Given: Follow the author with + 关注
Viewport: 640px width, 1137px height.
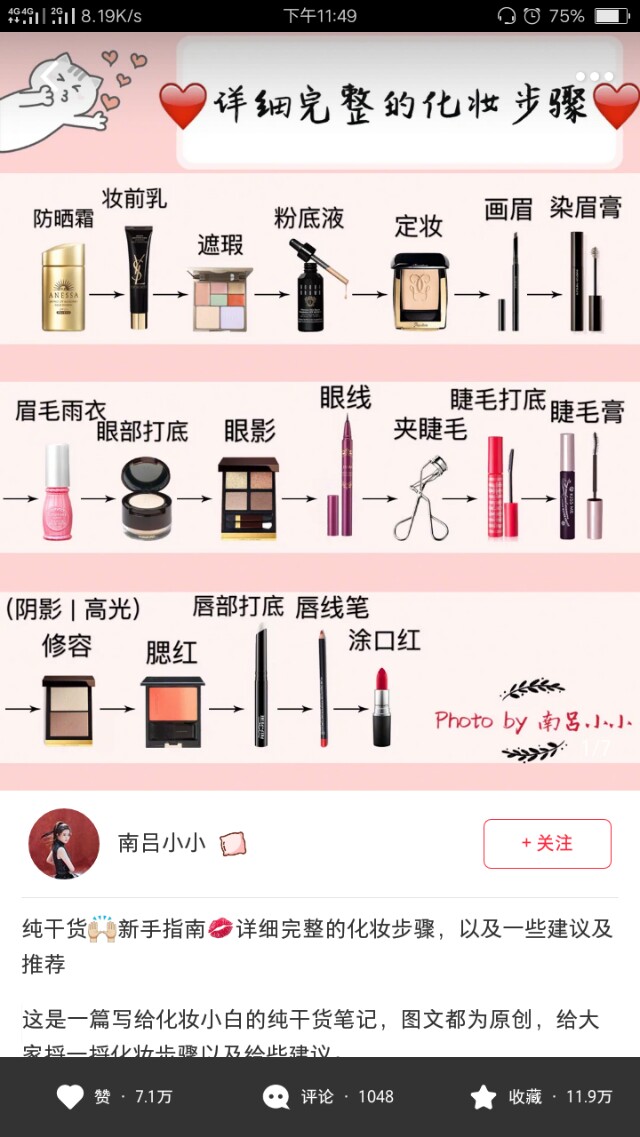Looking at the screenshot, I should tap(547, 843).
